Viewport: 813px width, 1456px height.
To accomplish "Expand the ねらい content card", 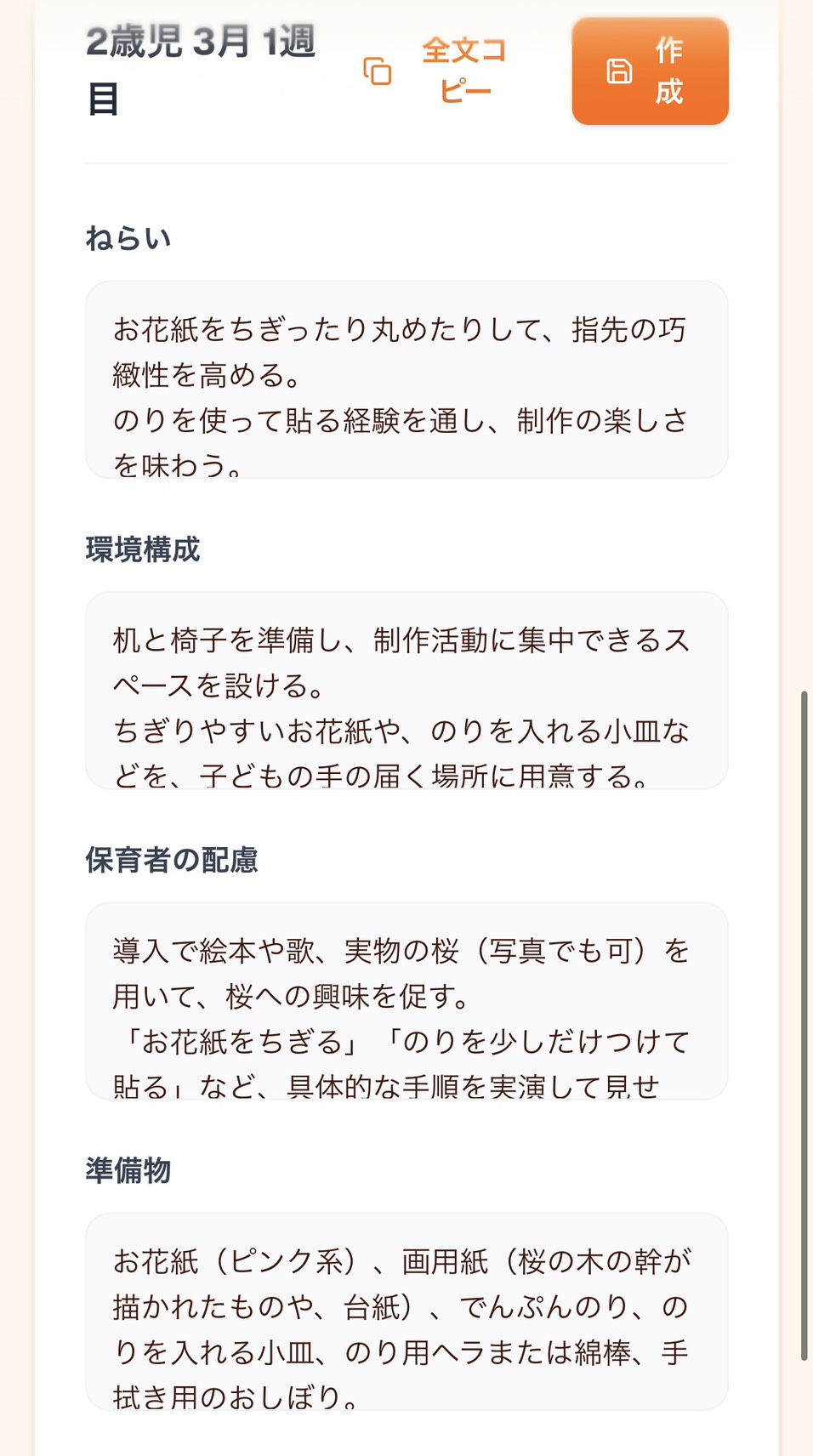I will [406, 378].
